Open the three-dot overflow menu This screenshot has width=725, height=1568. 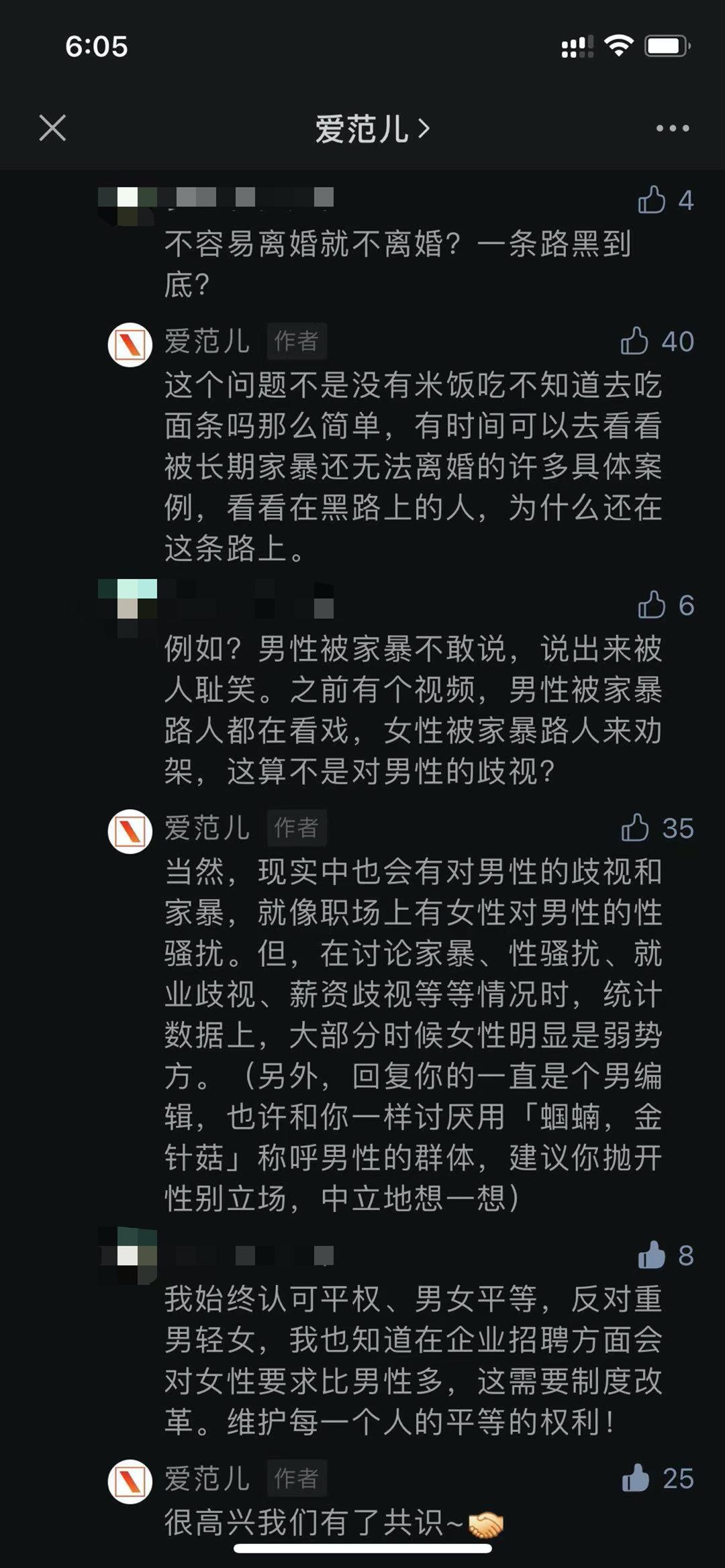(x=672, y=128)
